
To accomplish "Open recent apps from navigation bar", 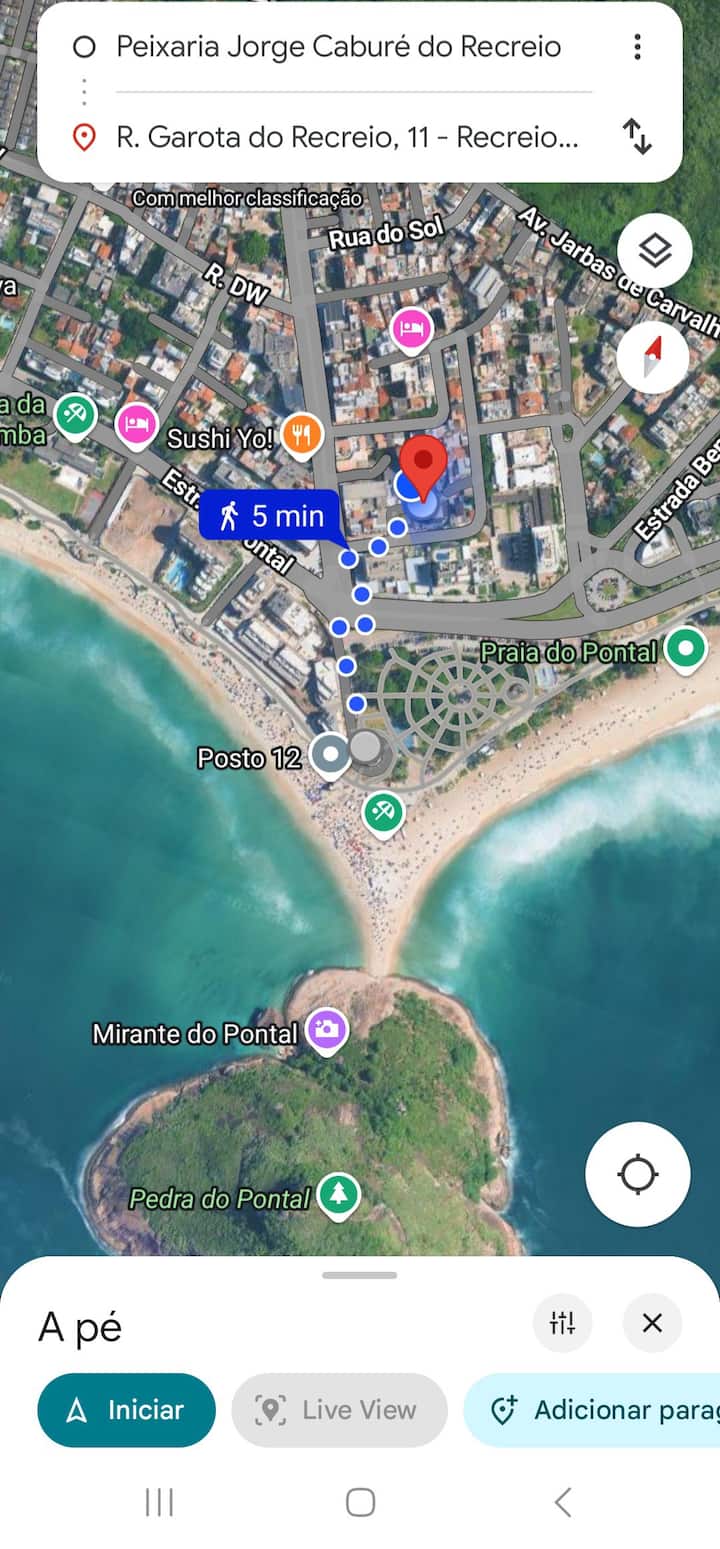I will point(159,1502).
